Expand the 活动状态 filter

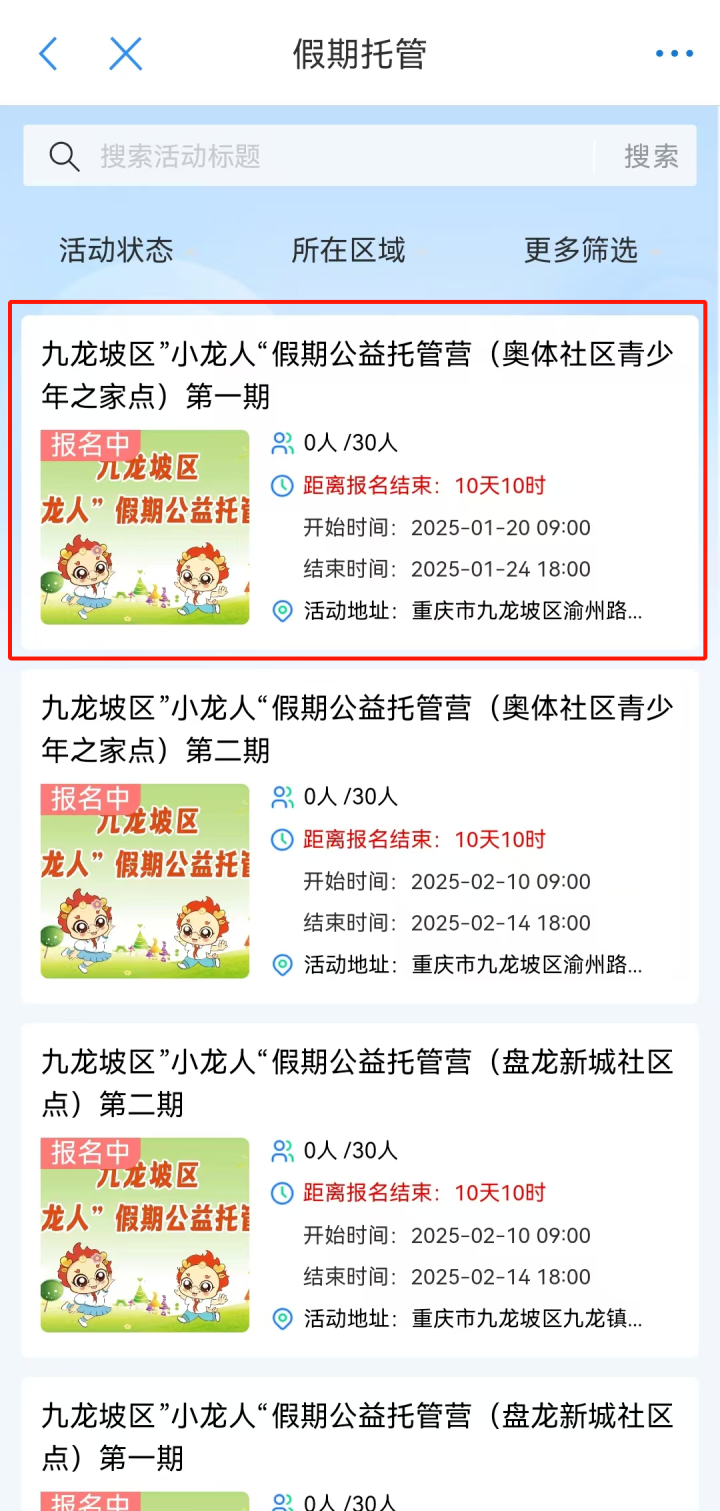[116, 250]
